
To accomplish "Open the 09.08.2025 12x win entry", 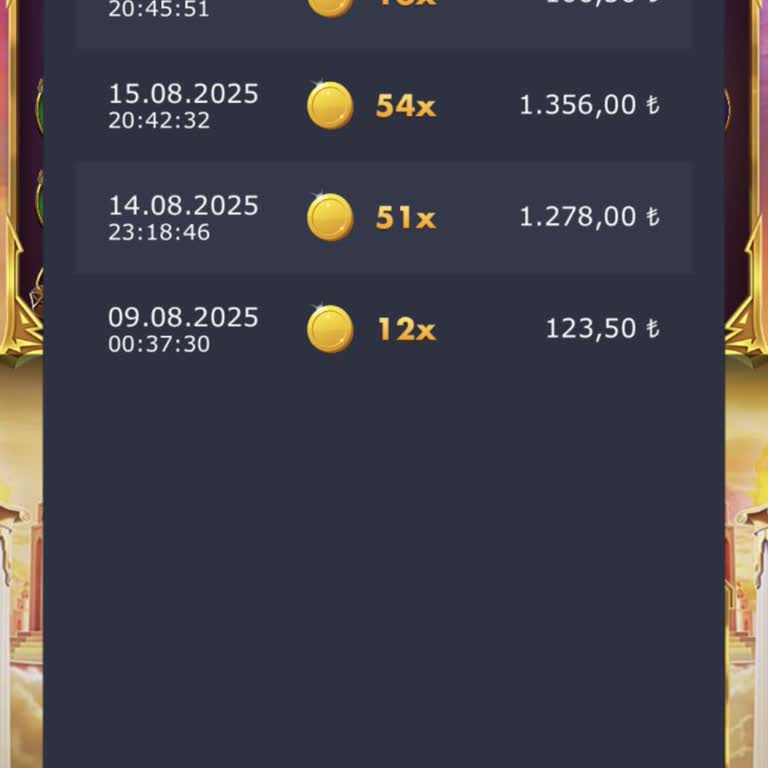I will (383, 330).
